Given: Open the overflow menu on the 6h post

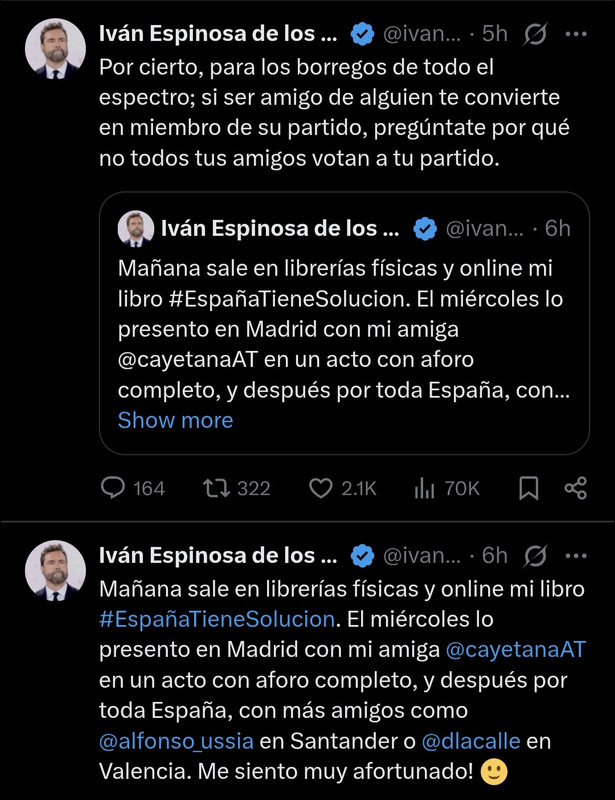Looking at the screenshot, I should 577,555.
